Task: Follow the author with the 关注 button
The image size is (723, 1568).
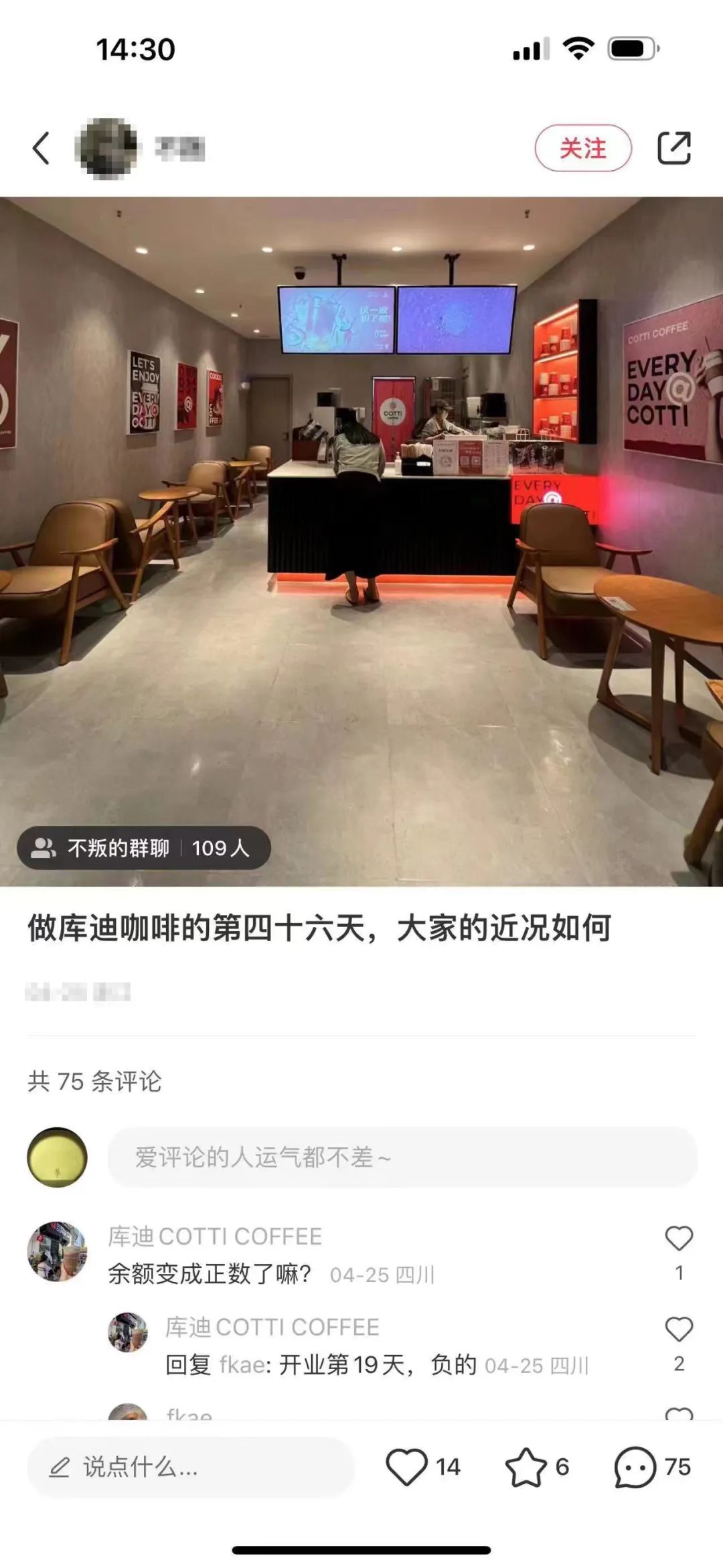Action: [x=582, y=148]
